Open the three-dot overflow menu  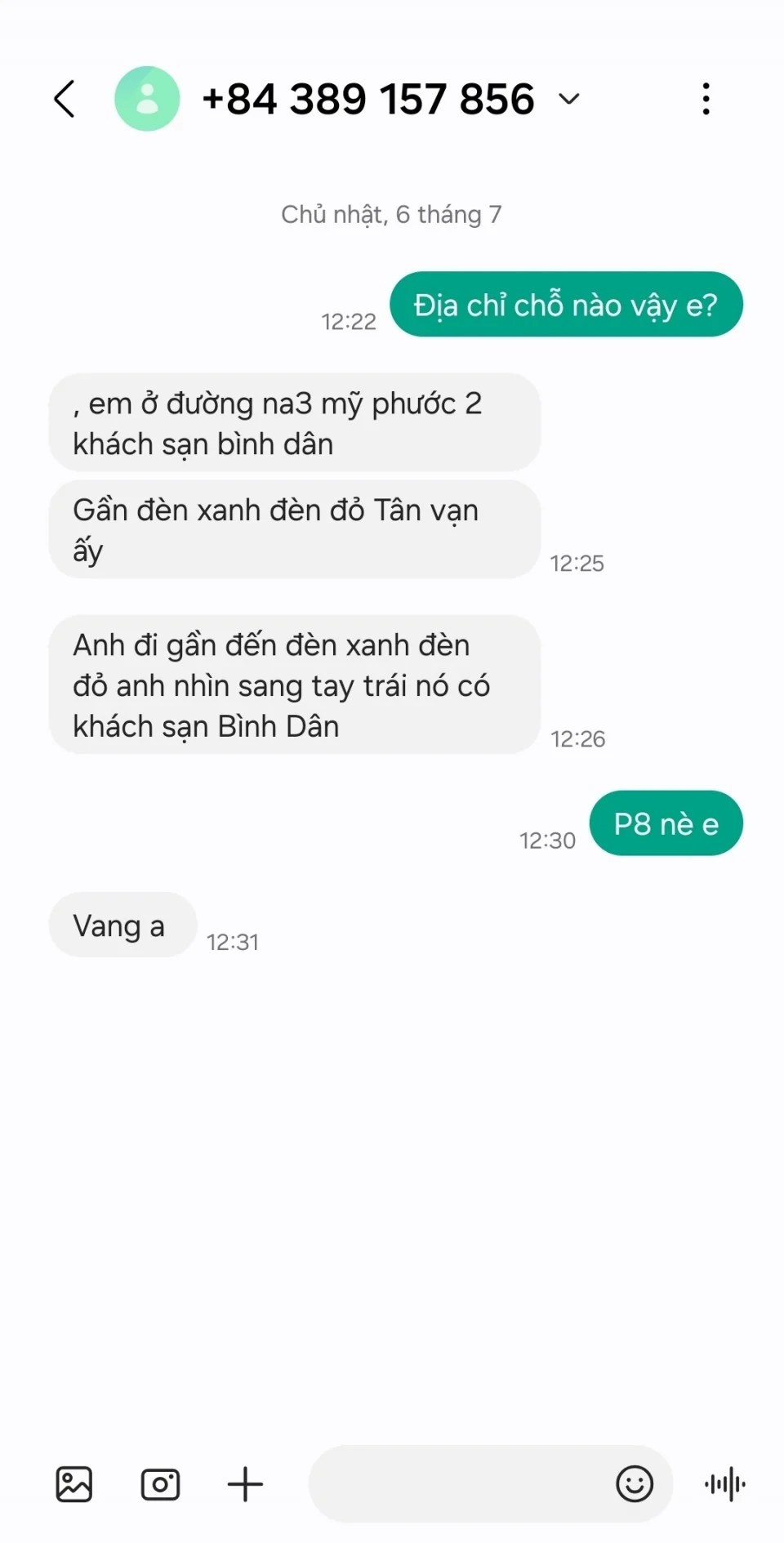[706, 99]
